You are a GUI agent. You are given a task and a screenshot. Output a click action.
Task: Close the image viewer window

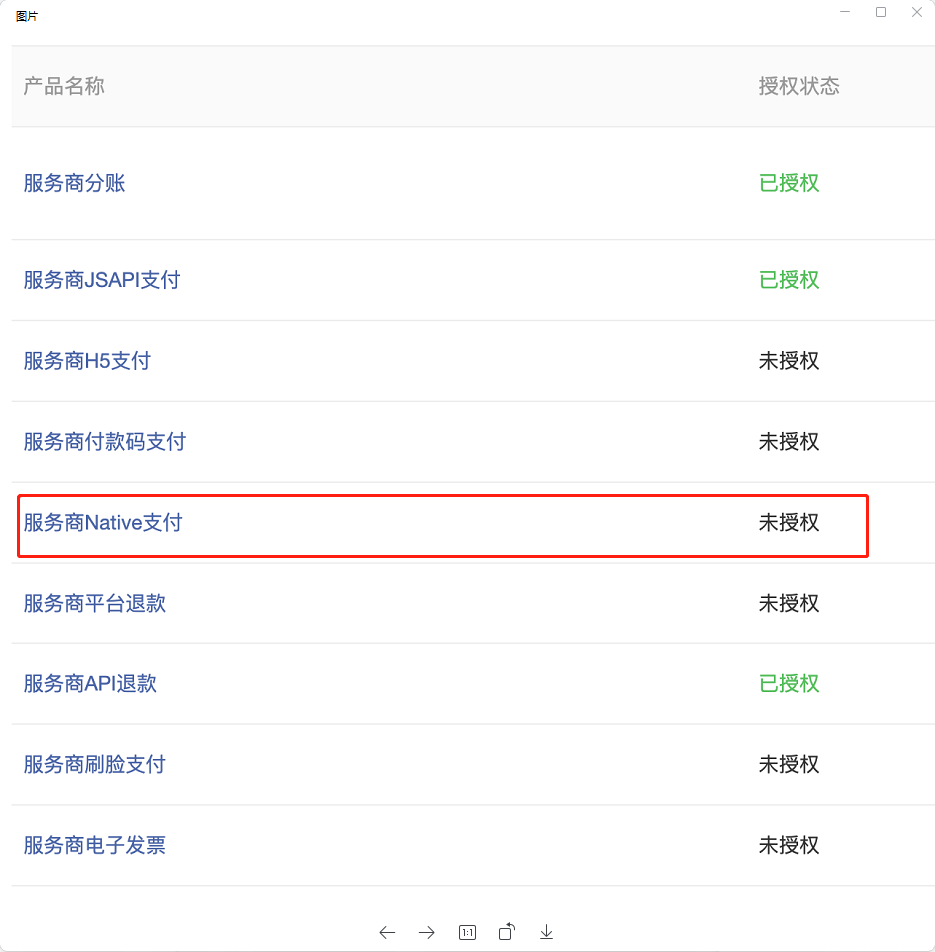916,12
